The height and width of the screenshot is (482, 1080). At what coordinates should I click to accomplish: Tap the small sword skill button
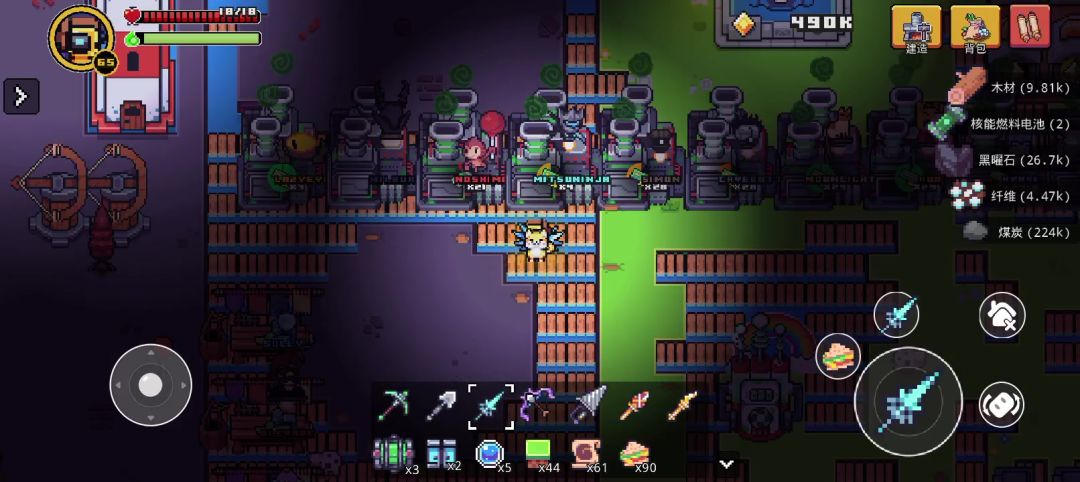[x=896, y=315]
